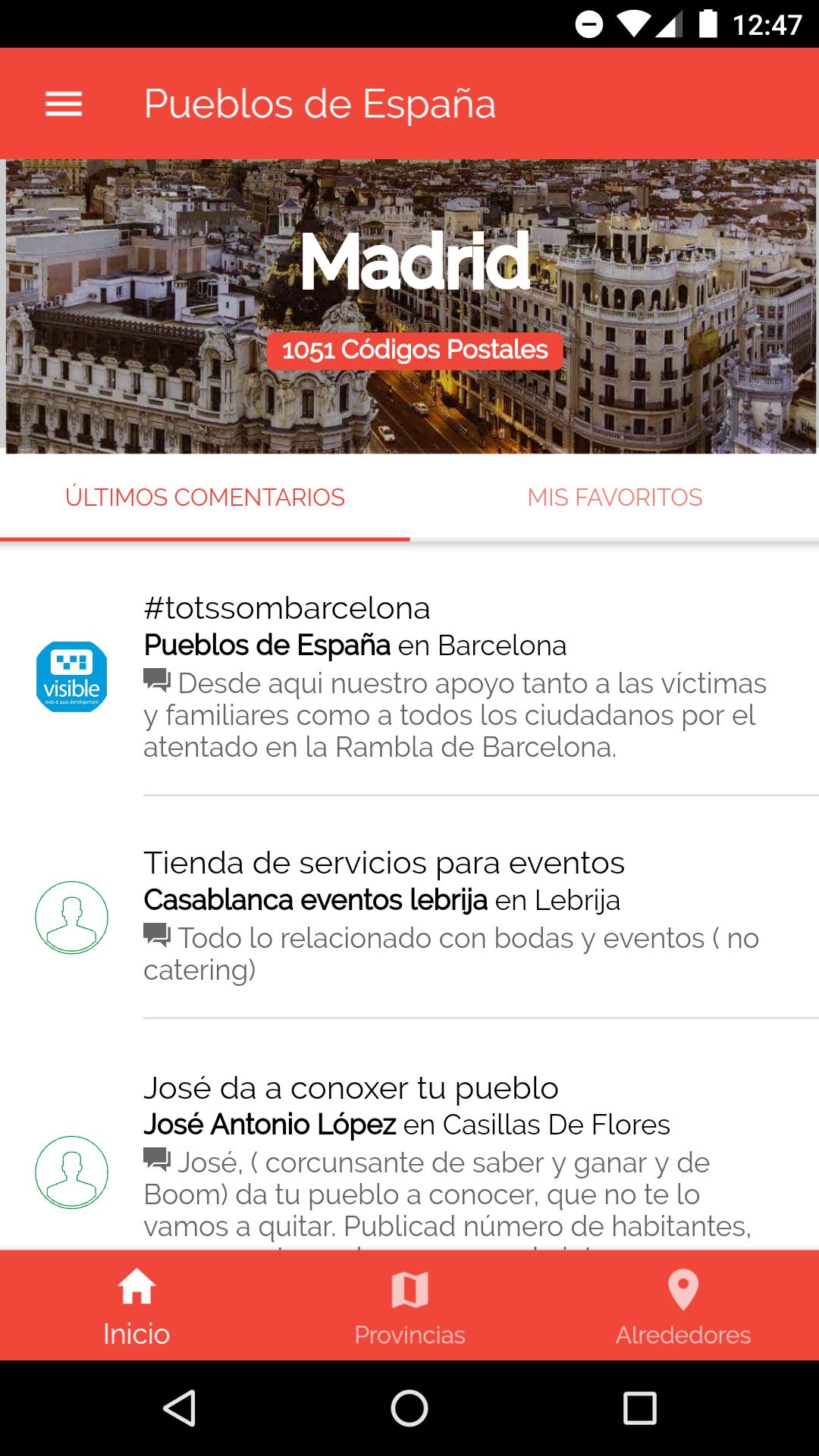Open Casablanca eventos lebrija profile avatar
Viewport: 819px width, 1456px height.
point(72,916)
